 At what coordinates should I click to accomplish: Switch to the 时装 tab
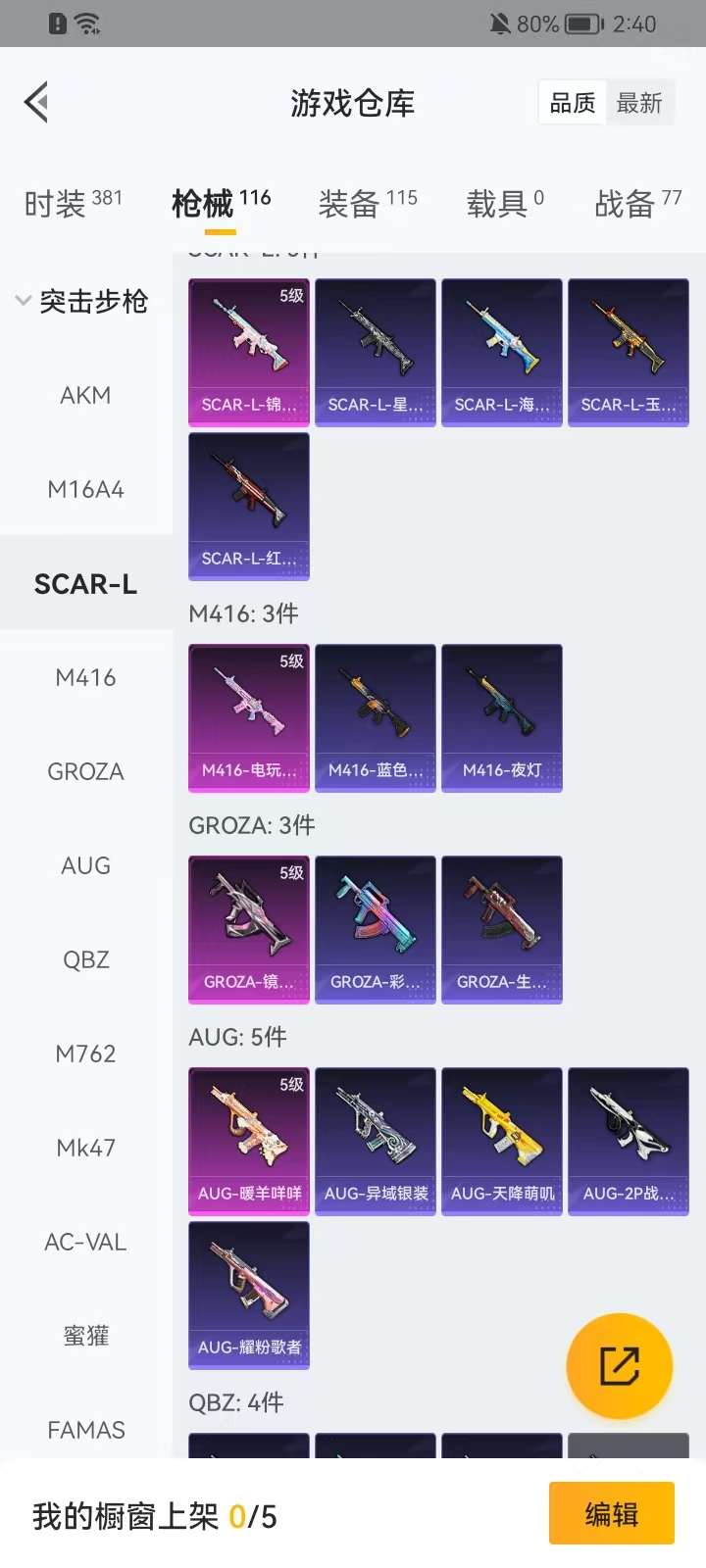pos(74,203)
